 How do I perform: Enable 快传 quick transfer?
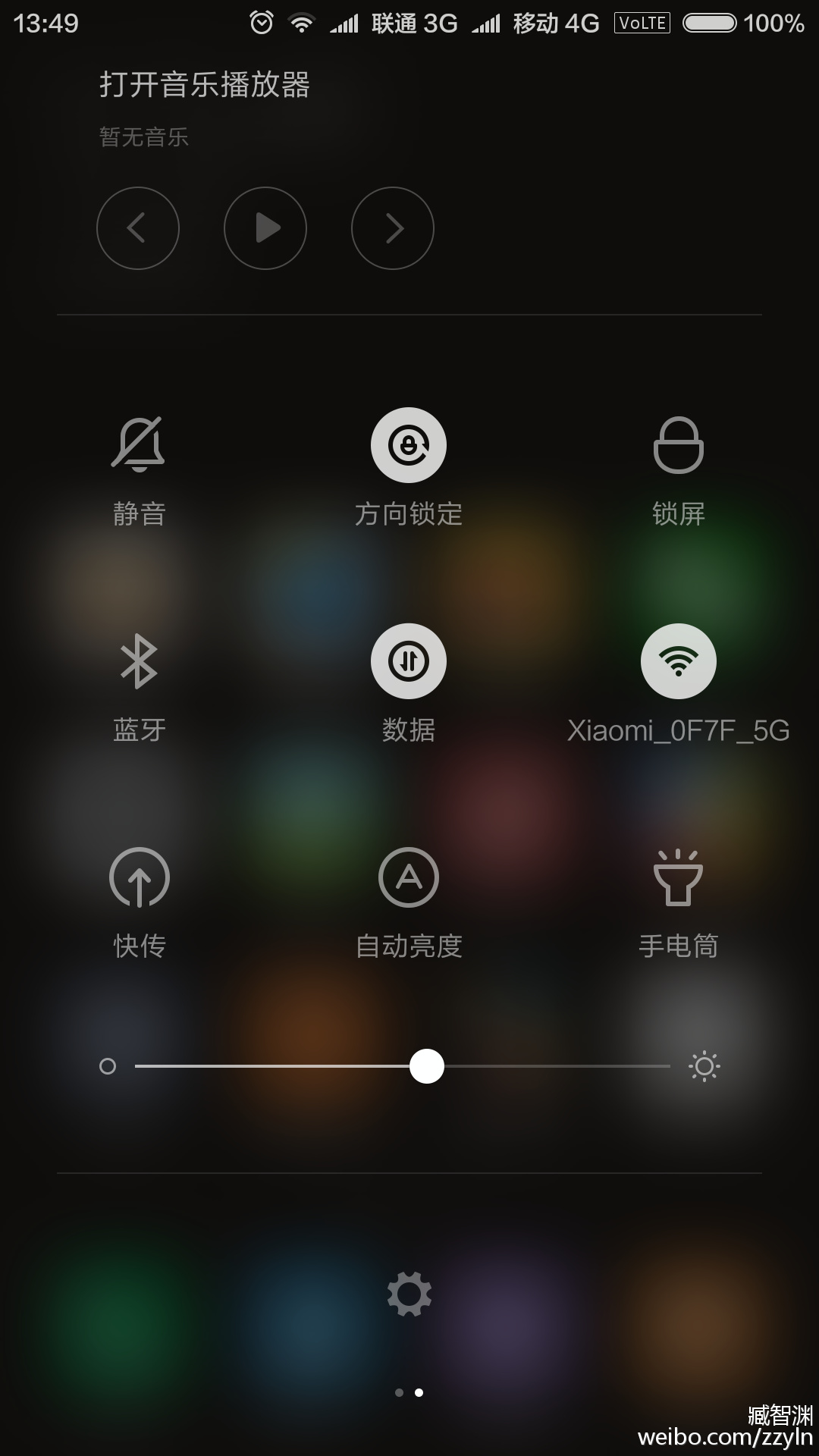(139, 877)
